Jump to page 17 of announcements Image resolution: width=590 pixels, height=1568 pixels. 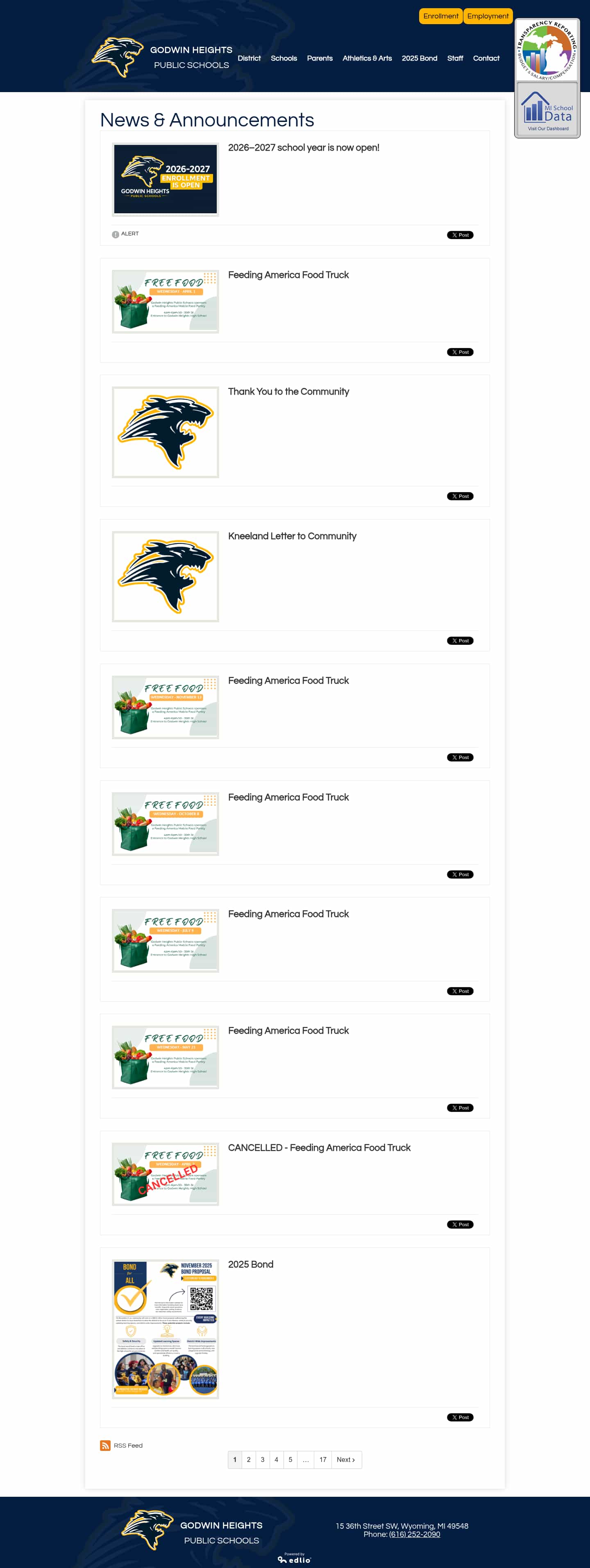(323, 1459)
